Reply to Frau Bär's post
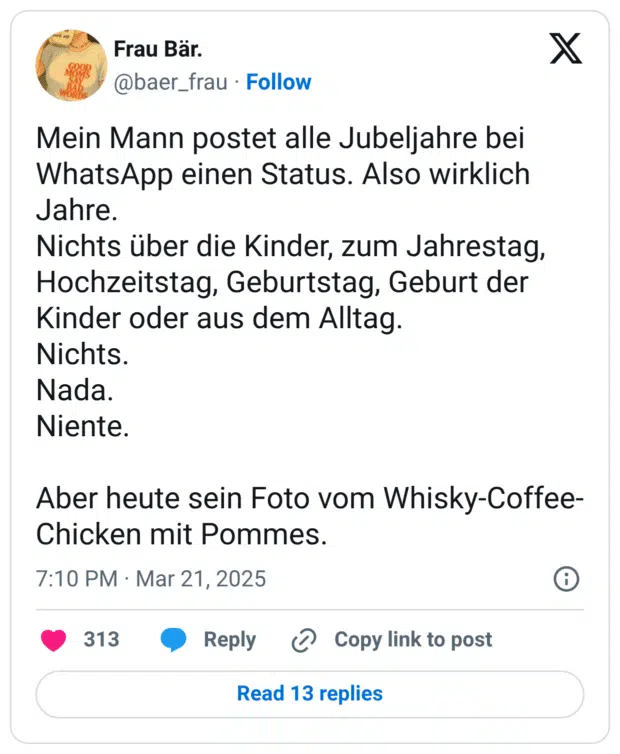The image size is (620, 754). click(209, 640)
